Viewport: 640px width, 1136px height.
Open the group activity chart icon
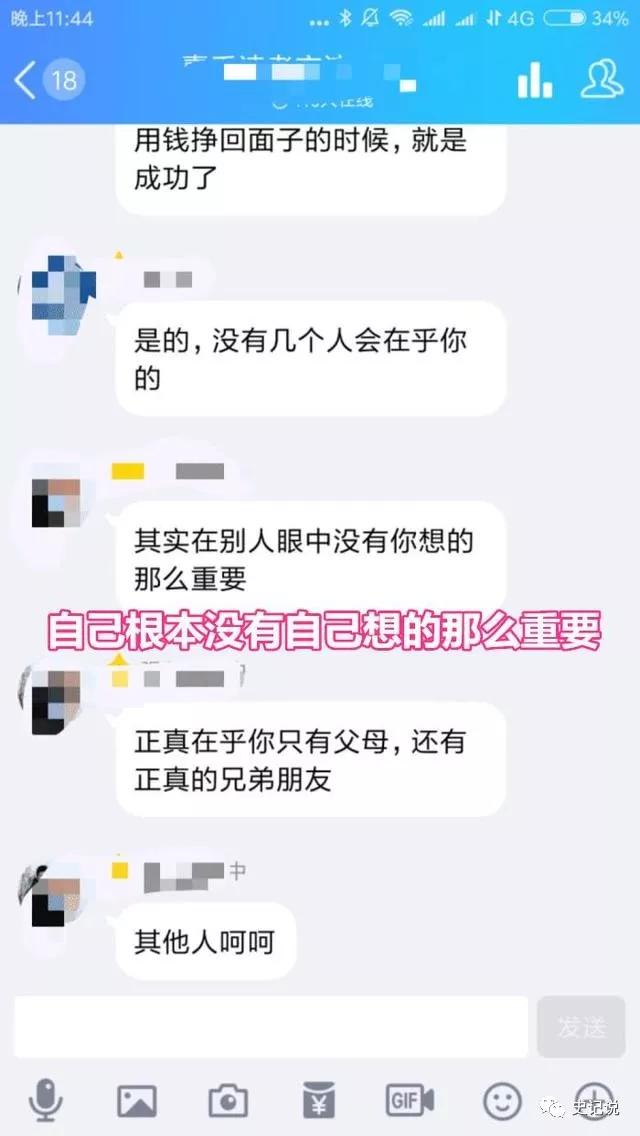pos(535,80)
